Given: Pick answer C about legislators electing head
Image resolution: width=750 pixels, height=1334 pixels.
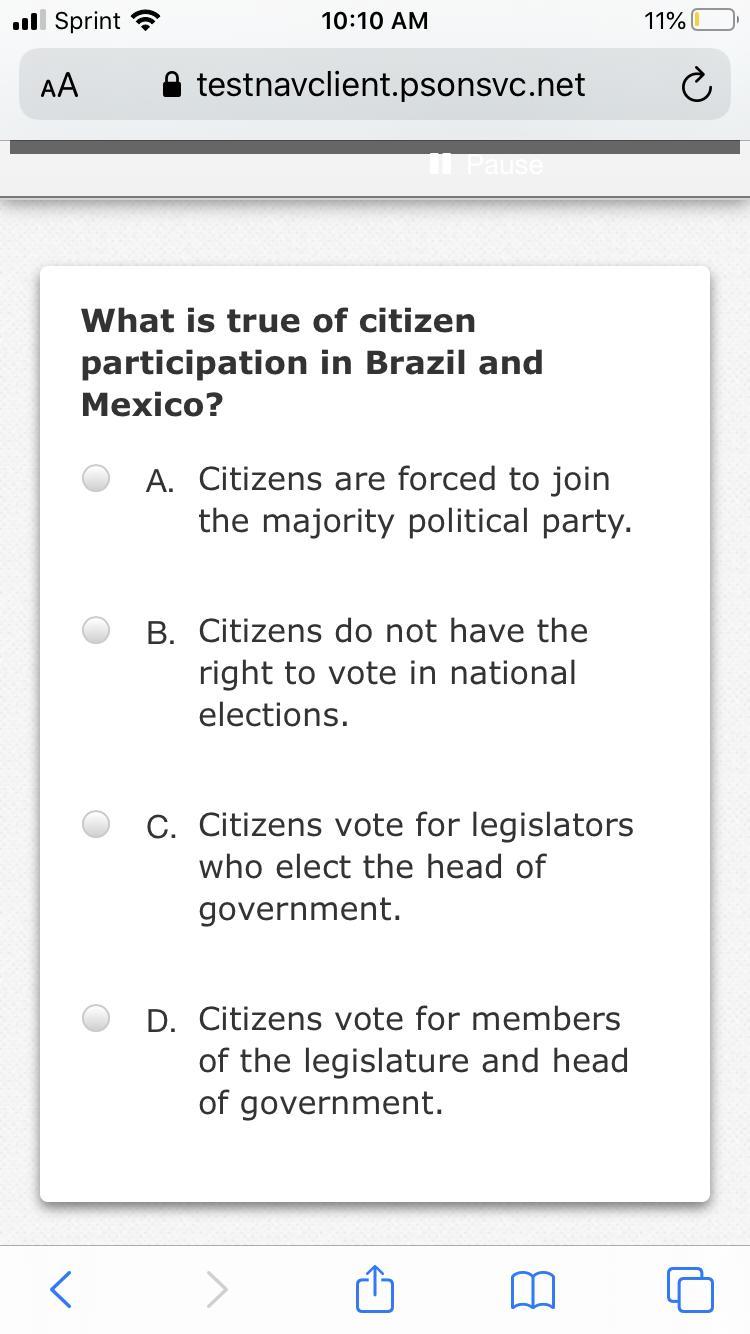Looking at the screenshot, I should (x=96, y=825).
